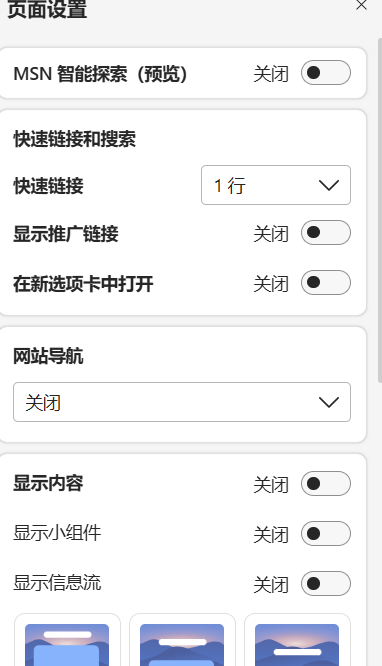The width and height of the screenshot is (382, 666).
Task: Switch on 显示内容
Action: pos(326,483)
